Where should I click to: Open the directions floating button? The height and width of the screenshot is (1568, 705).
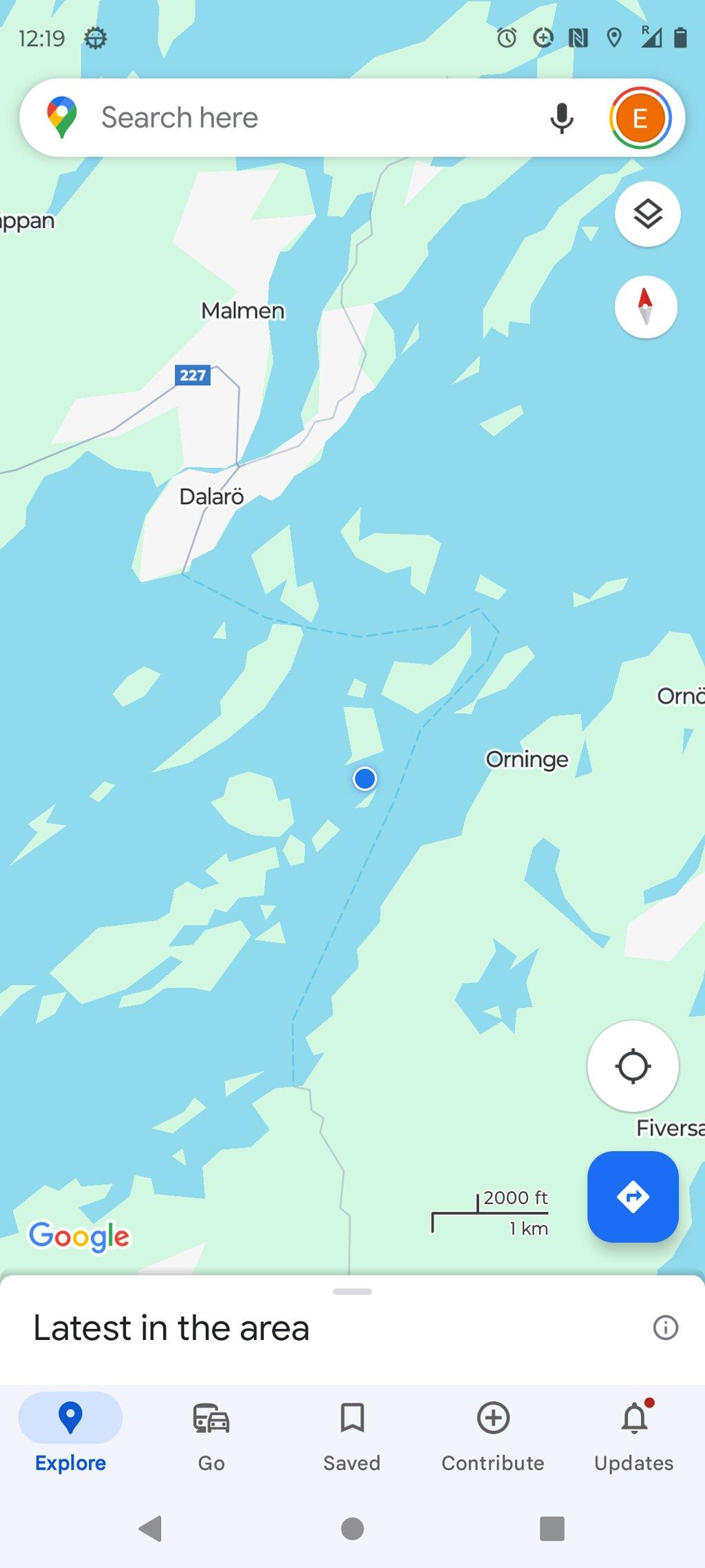pyautogui.click(x=633, y=1197)
